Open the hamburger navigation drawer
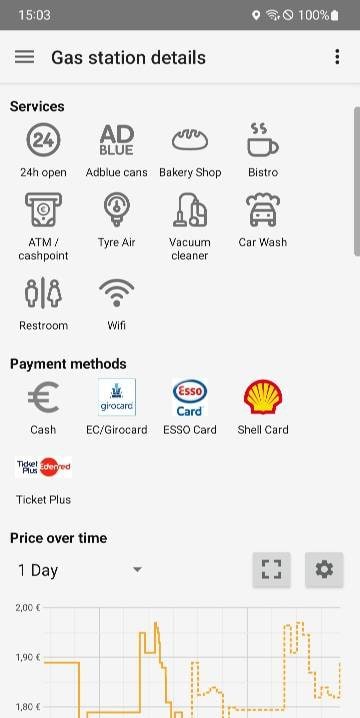This screenshot has width=360, height=718. 24,57
